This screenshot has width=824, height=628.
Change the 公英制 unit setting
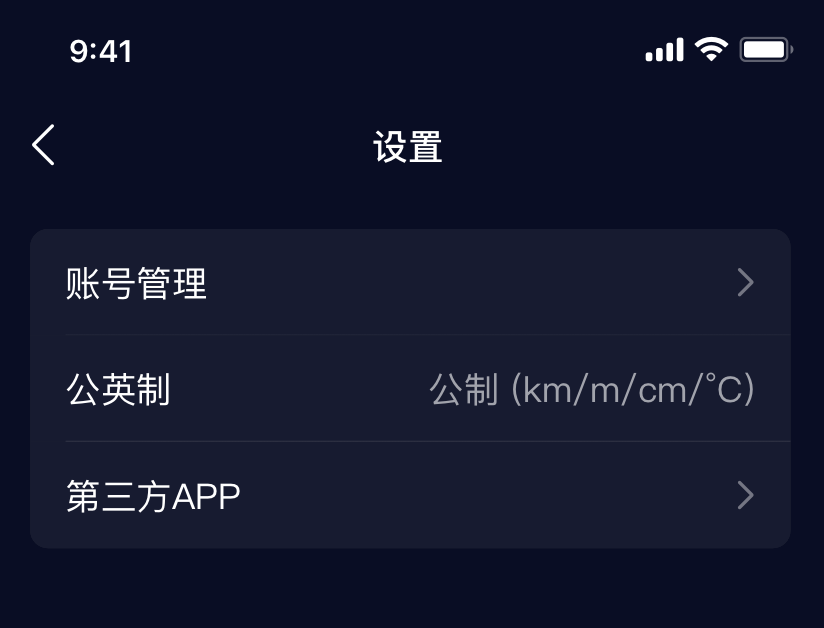410,389
